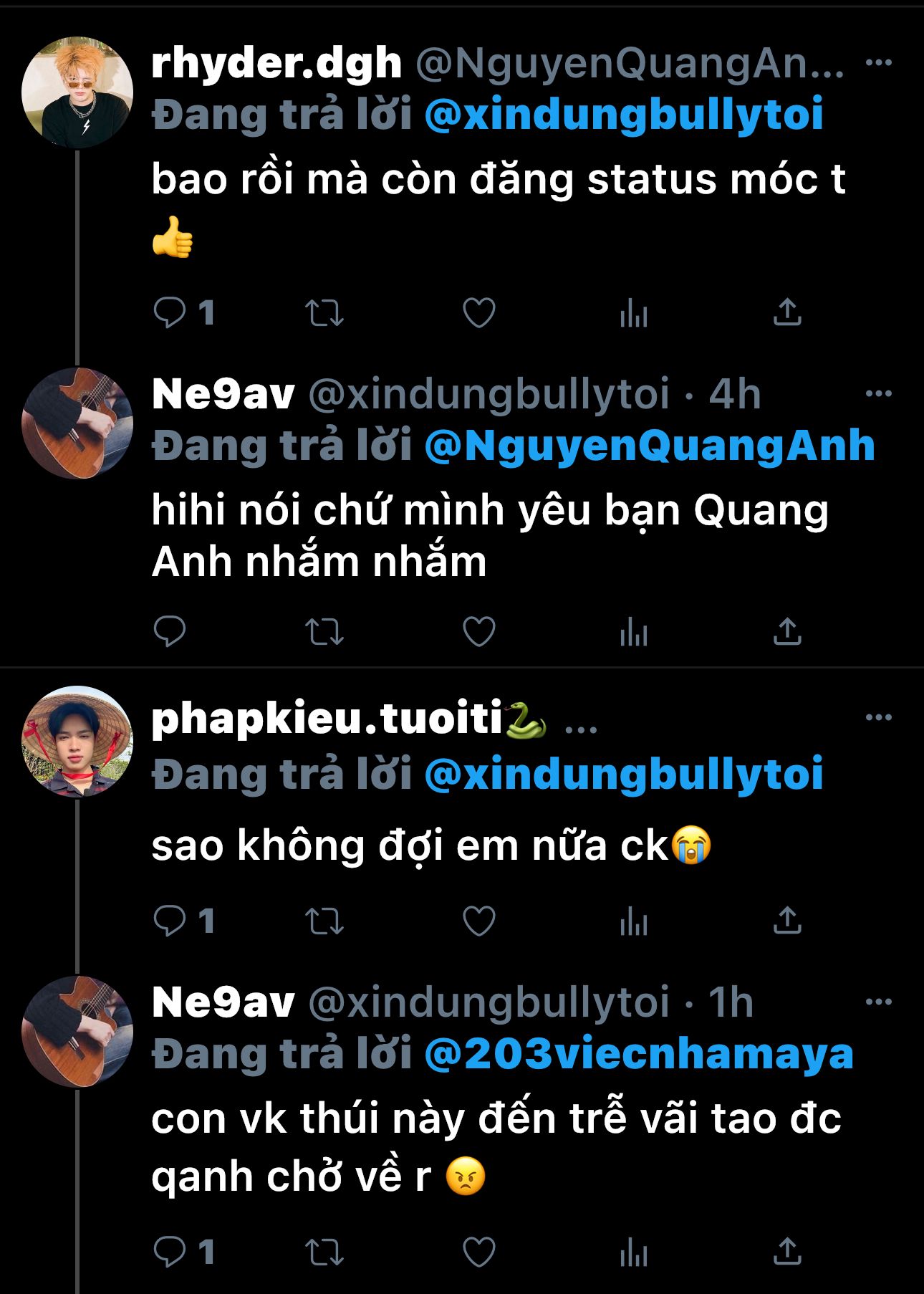Like Ne9av's 1h angry emoji reply

pyautogui.click(x=478, y=1252)
